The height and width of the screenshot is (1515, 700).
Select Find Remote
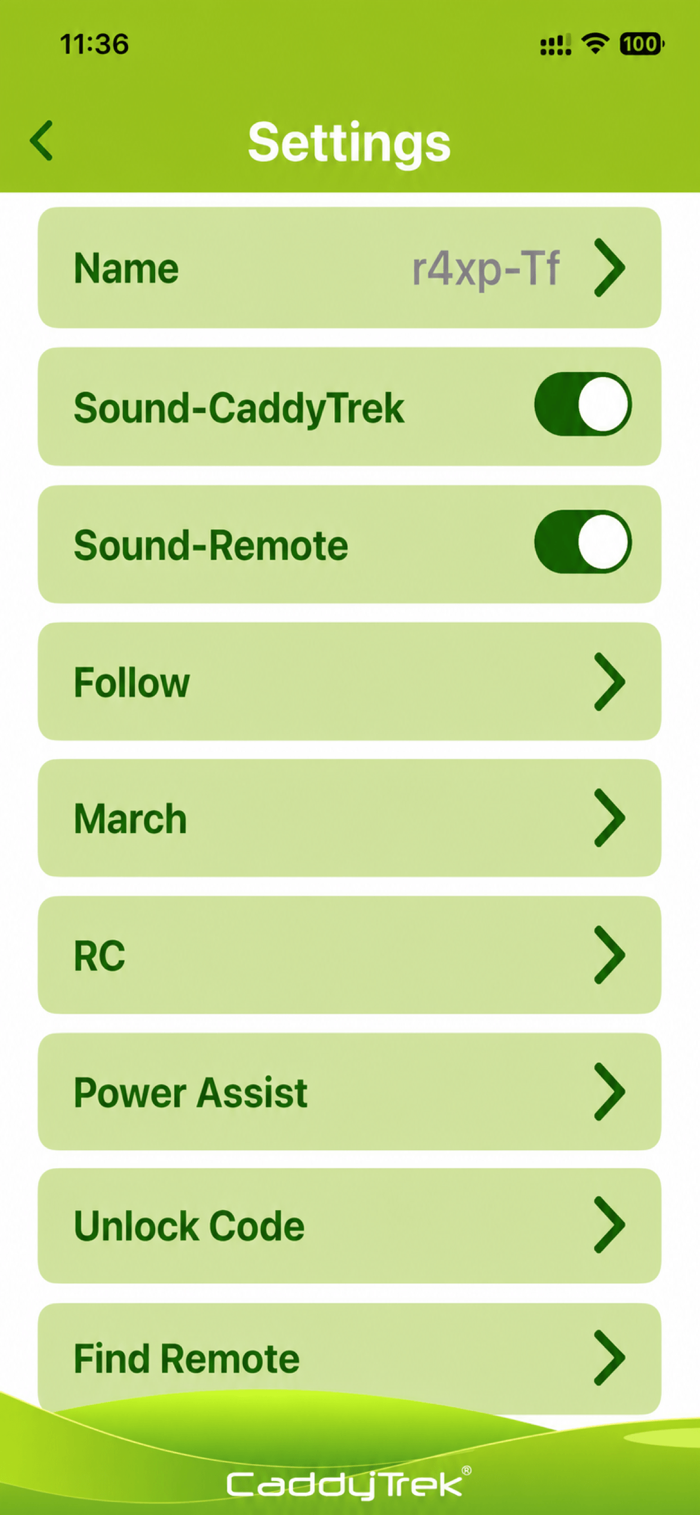pyautogui.click(x=349, y=1359)
